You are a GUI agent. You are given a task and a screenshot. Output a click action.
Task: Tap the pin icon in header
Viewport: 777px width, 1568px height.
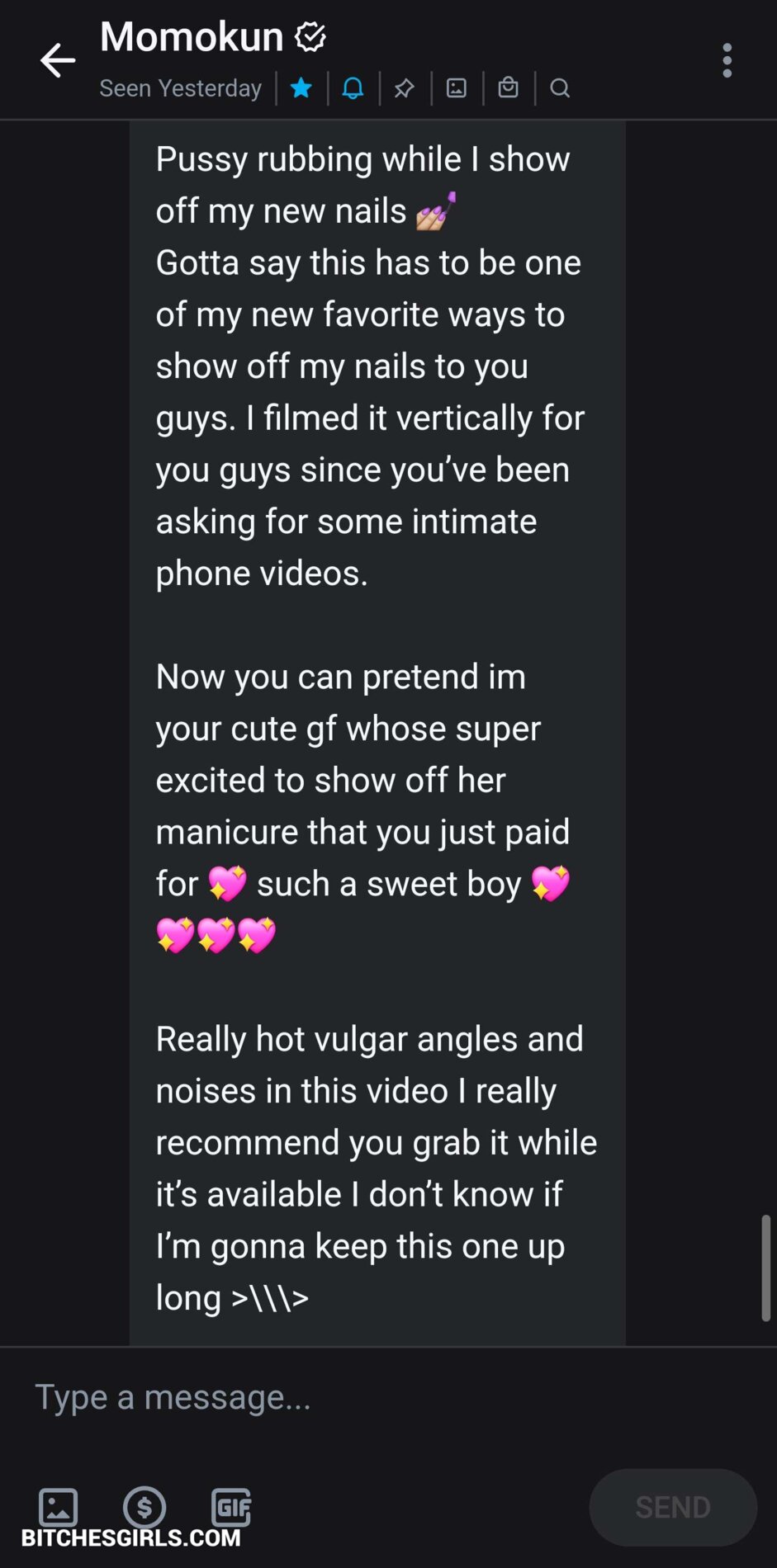[x=405, y=87]
